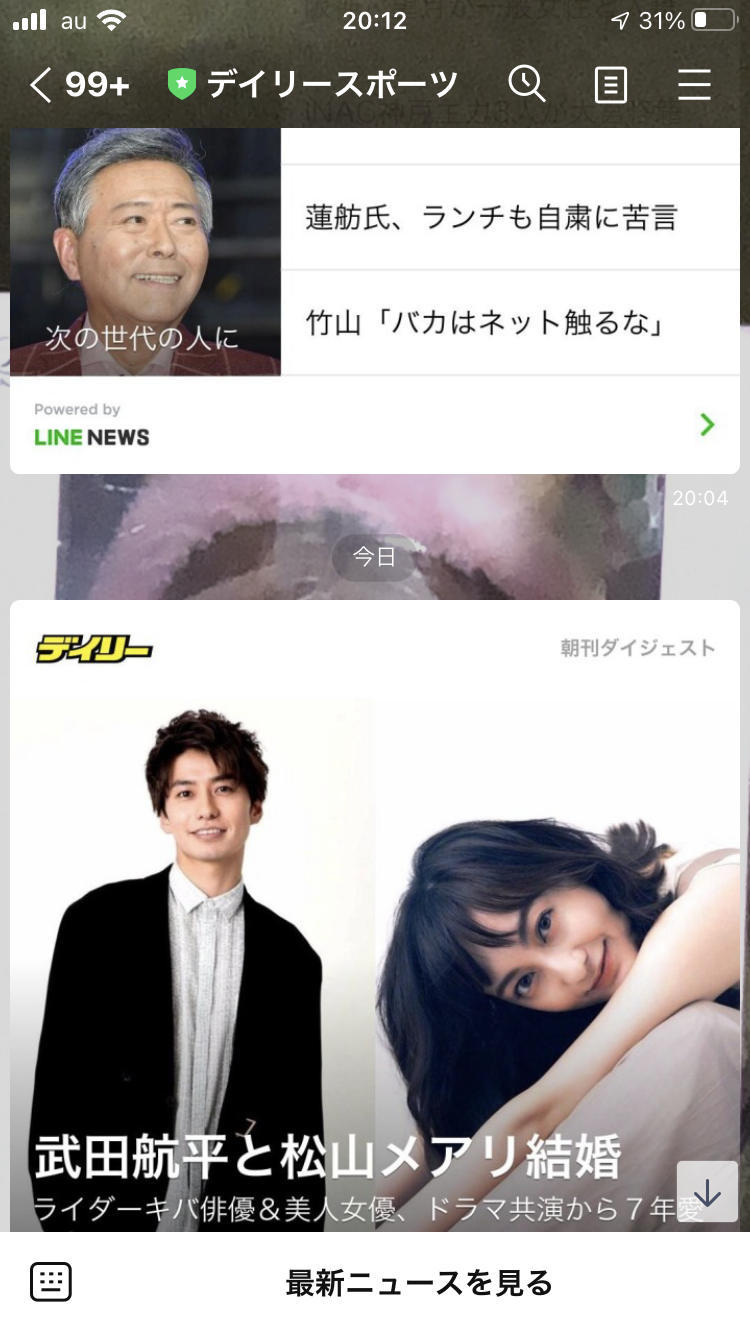Screen dimensions: 750x1334
Task: Open the 武田航平と松山メアリ結婚 article card
Action: pos(375,950)
